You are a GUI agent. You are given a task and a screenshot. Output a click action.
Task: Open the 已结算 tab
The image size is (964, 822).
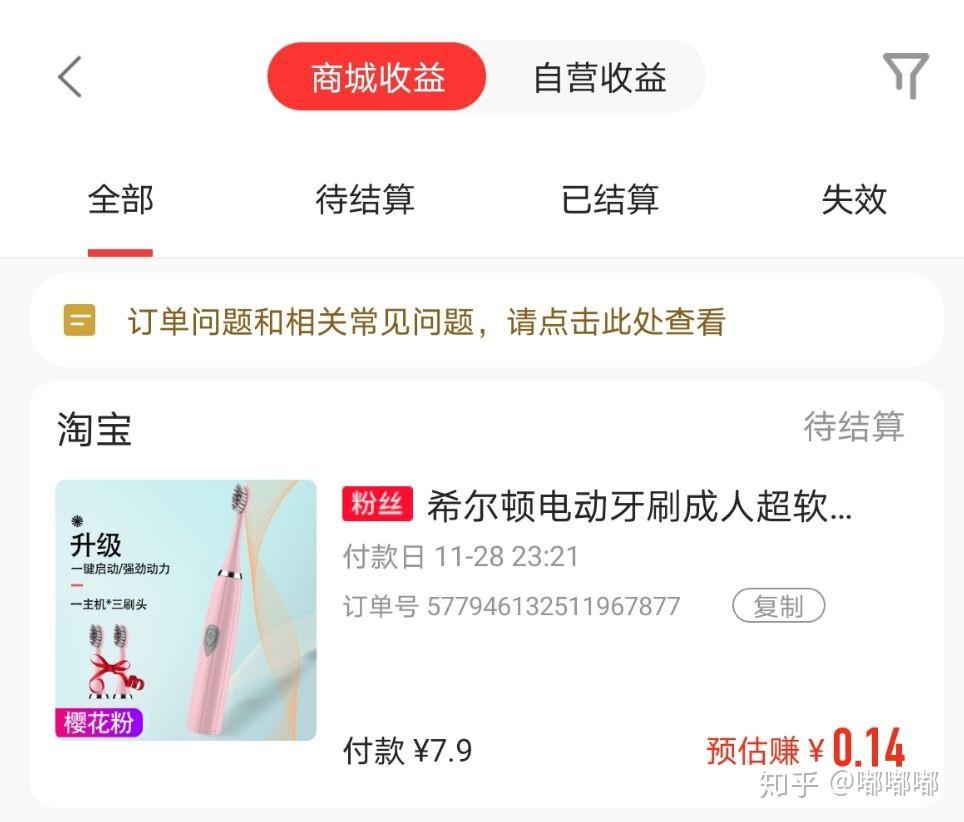point(609,199)
